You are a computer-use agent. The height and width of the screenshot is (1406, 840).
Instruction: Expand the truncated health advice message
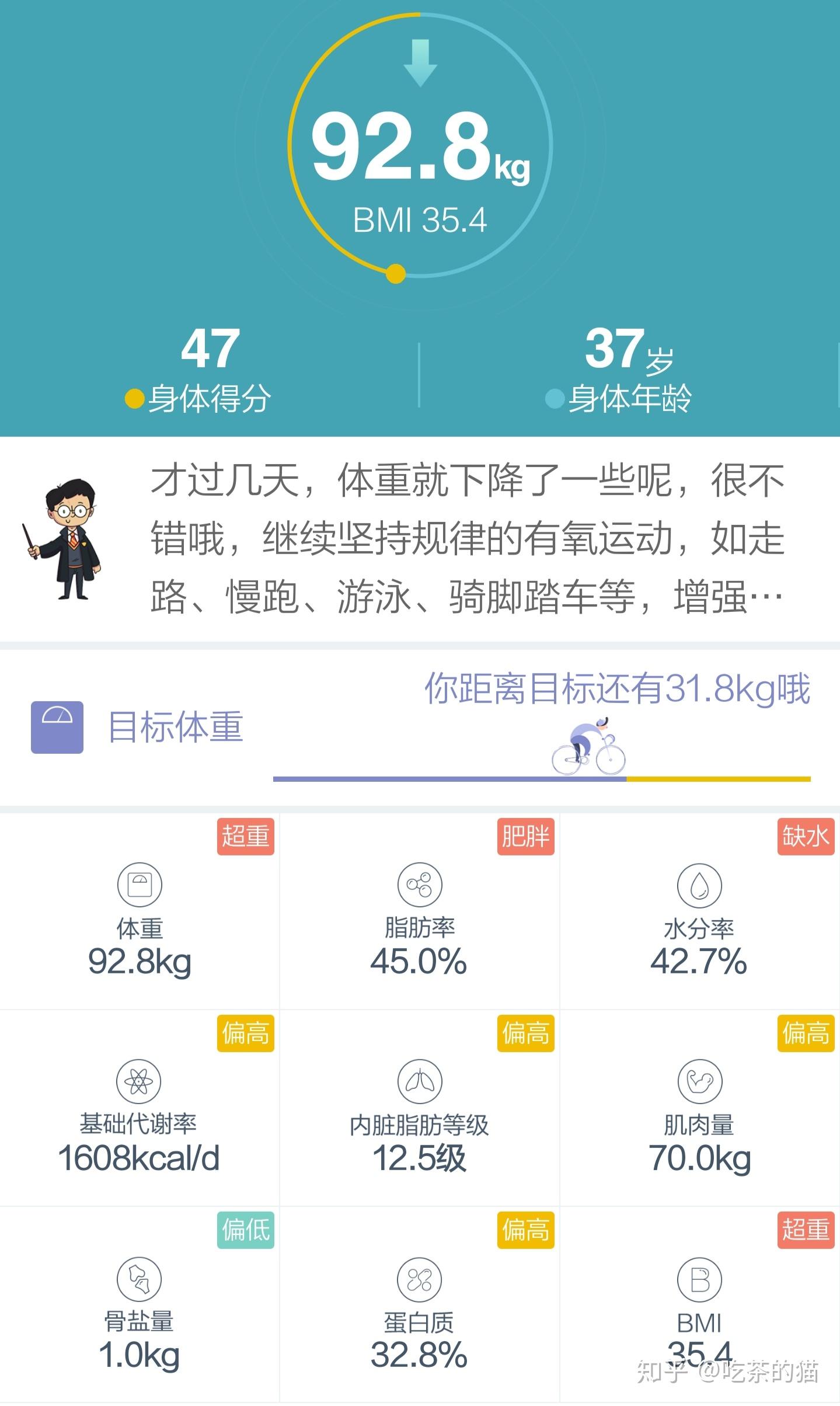pos(420,539)
